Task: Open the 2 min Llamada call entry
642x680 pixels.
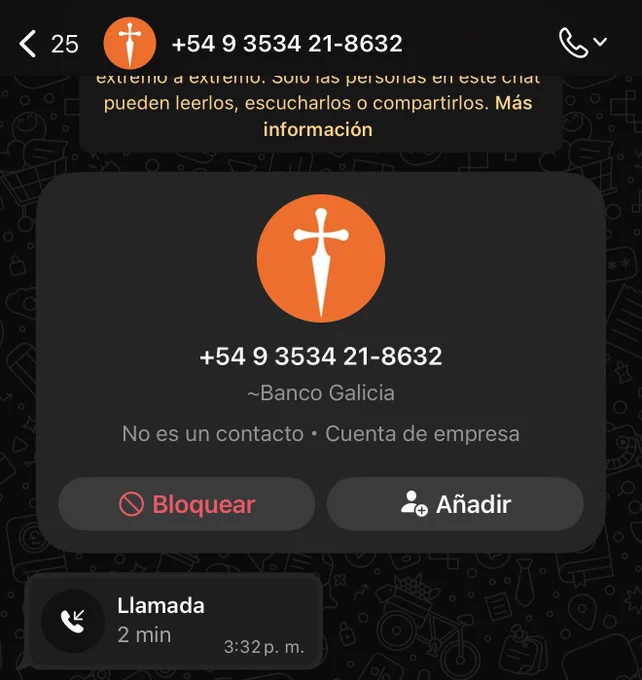Action: tap(174, 621)
